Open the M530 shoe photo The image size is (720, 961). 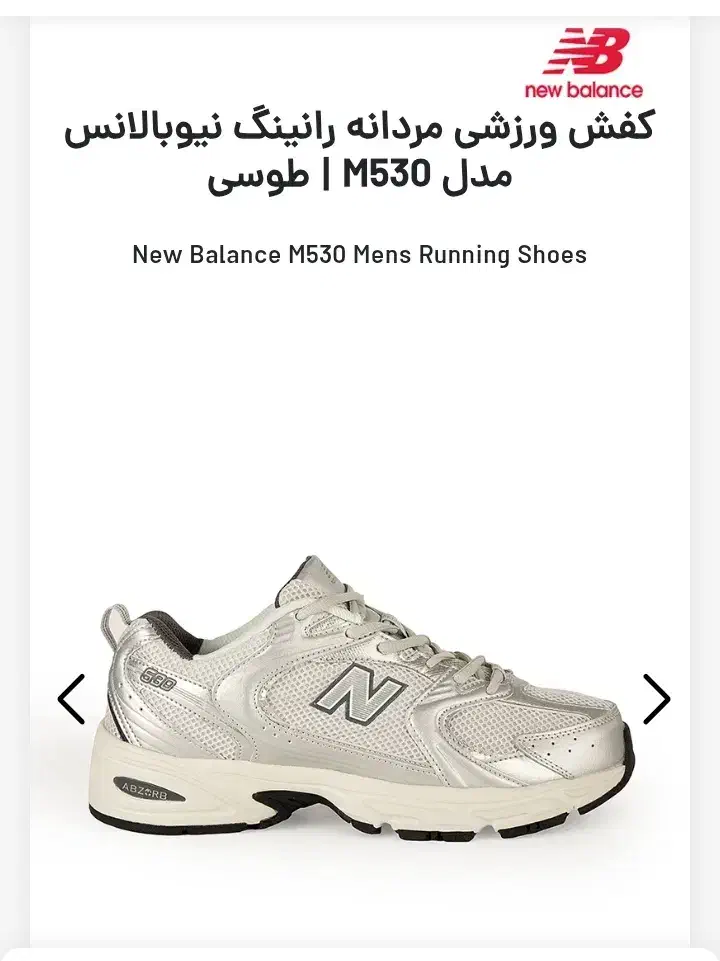pos(365,690)
